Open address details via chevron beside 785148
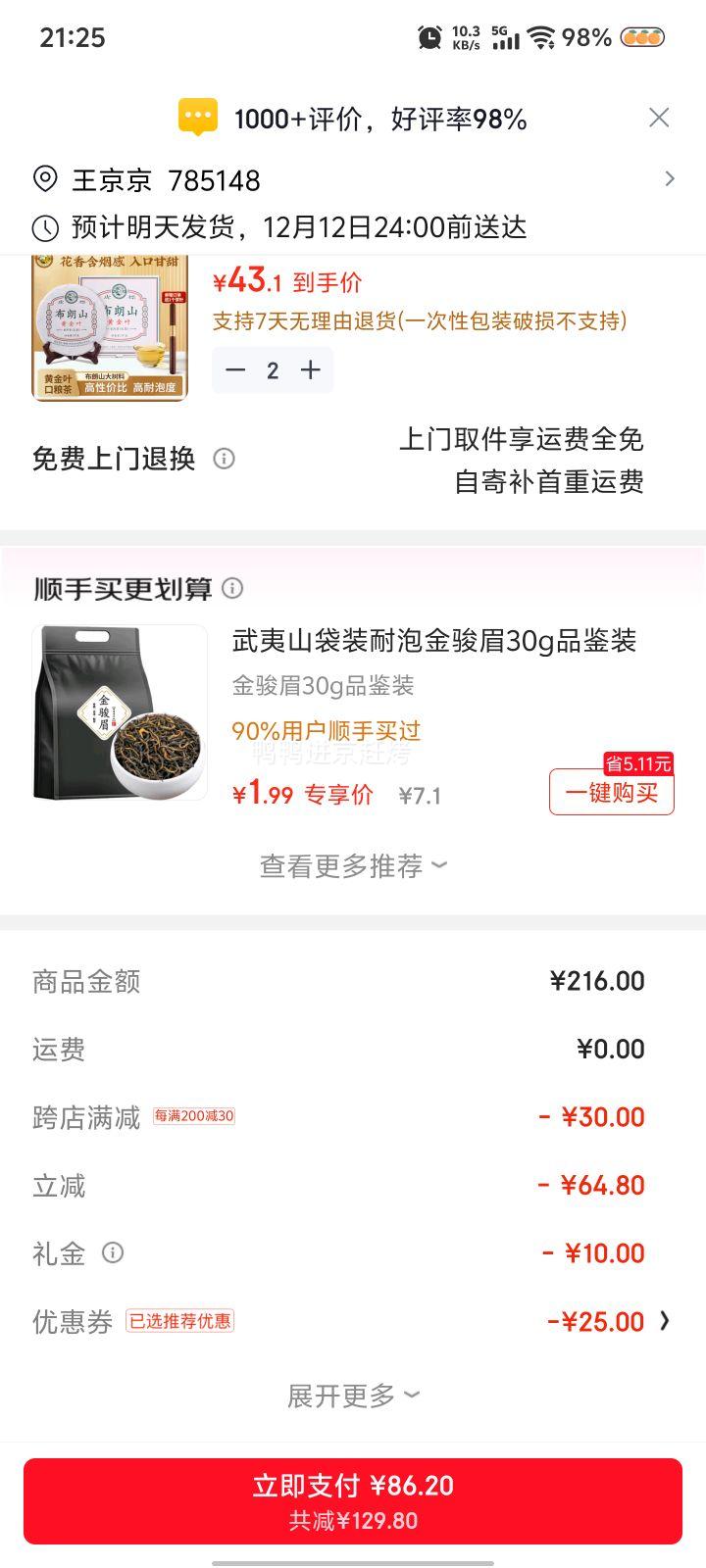This screenshot has width=706, height=1568. point(671,179)
